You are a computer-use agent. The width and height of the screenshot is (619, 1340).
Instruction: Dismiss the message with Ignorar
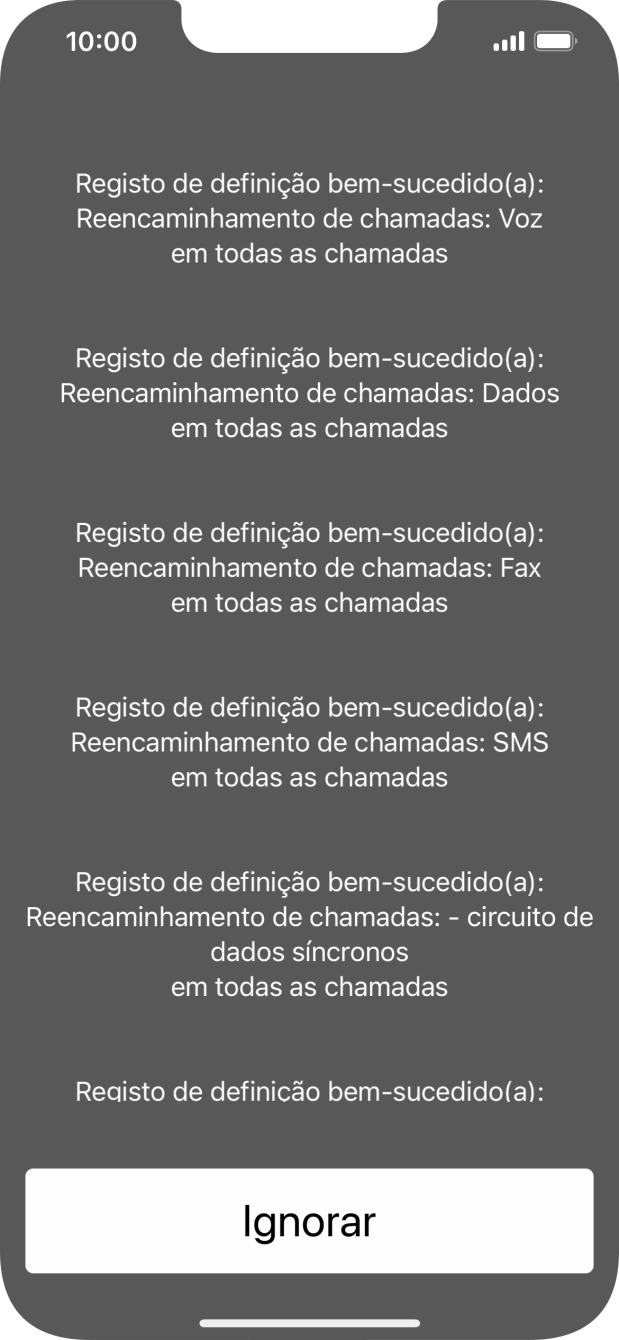point(309,1221)
